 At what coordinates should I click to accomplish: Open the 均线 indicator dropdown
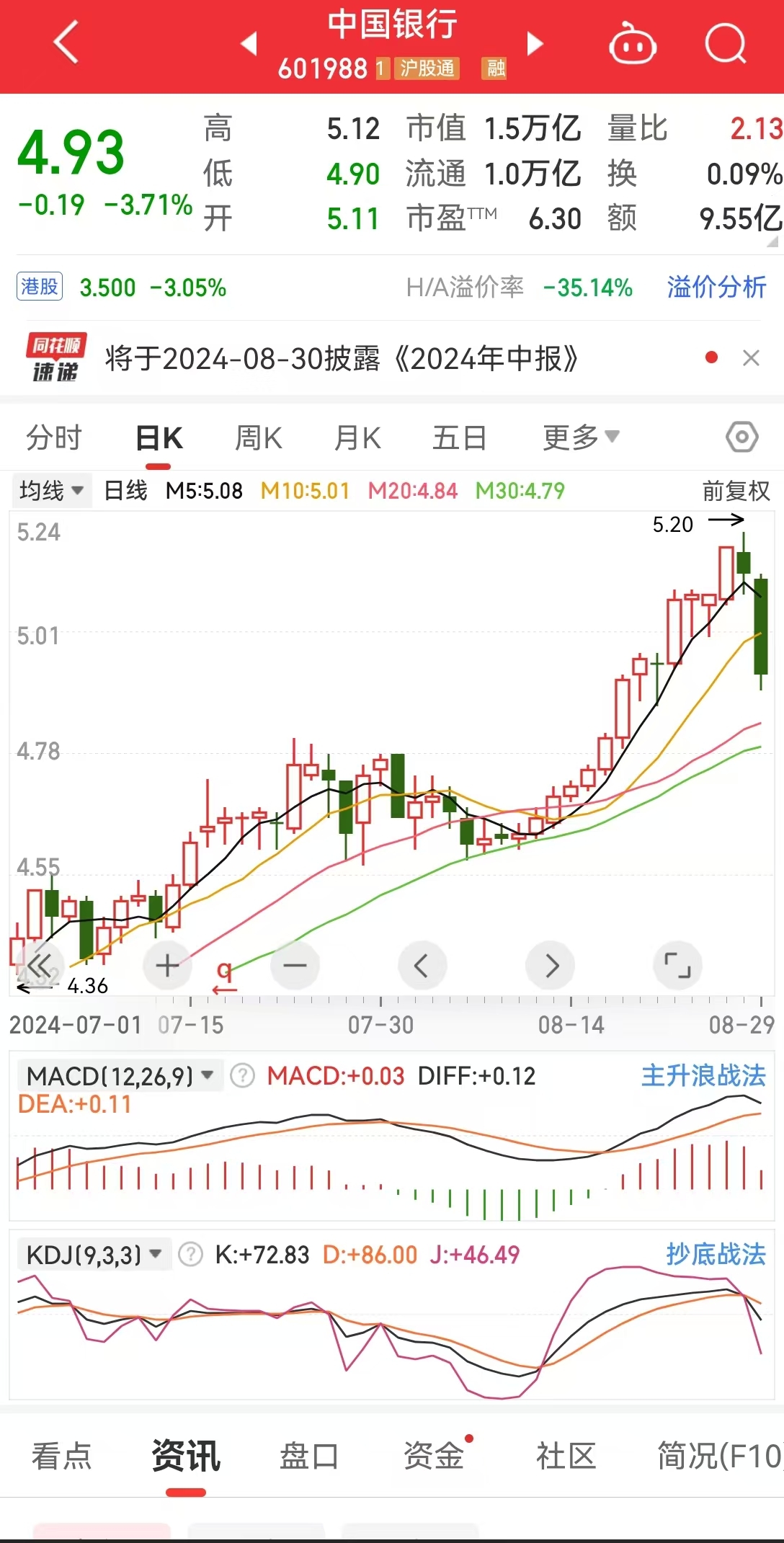(50, 491)
